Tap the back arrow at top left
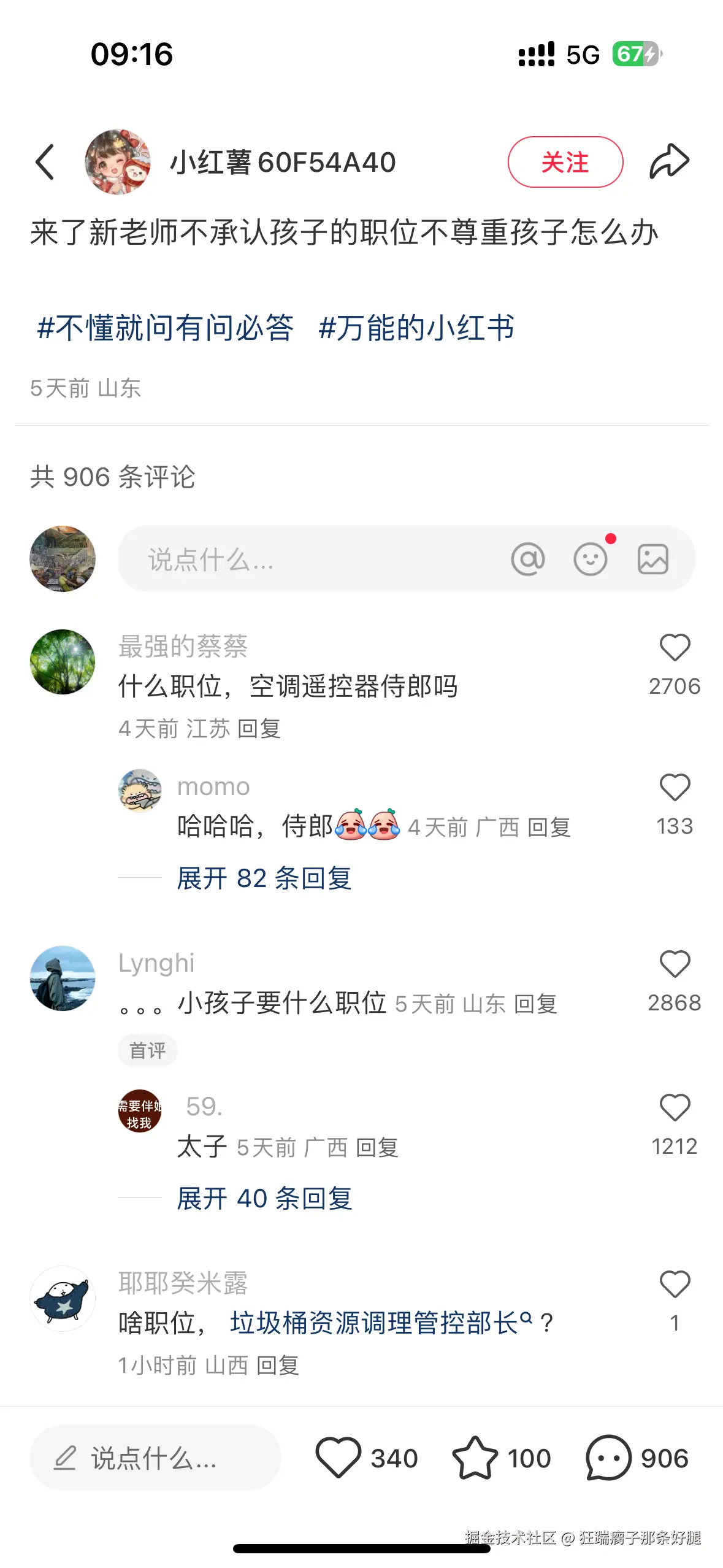 [44, 161]
